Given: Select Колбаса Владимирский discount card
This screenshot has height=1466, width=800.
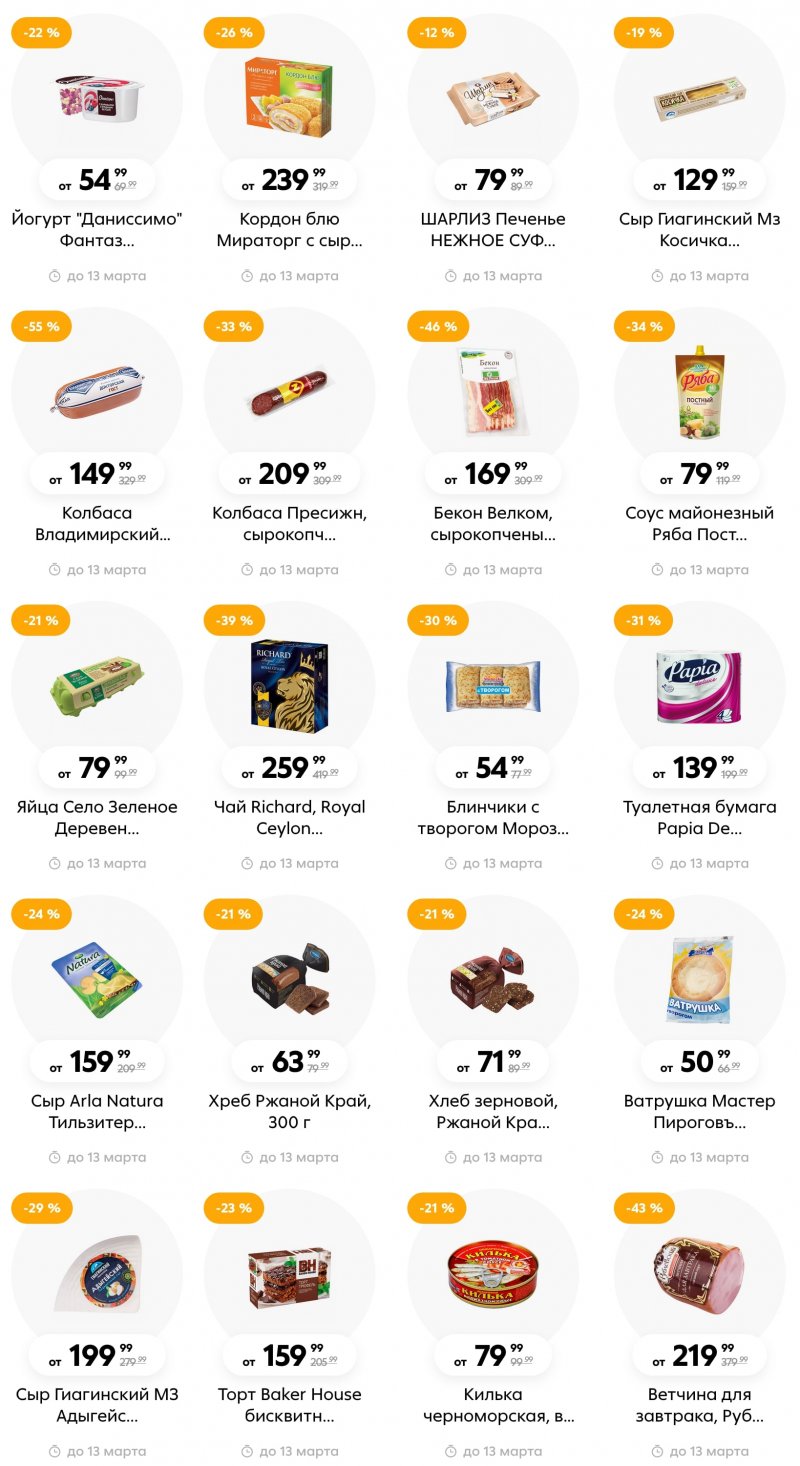Looking at the screenshot, I should pyautogui.click(x=97, y=394).
